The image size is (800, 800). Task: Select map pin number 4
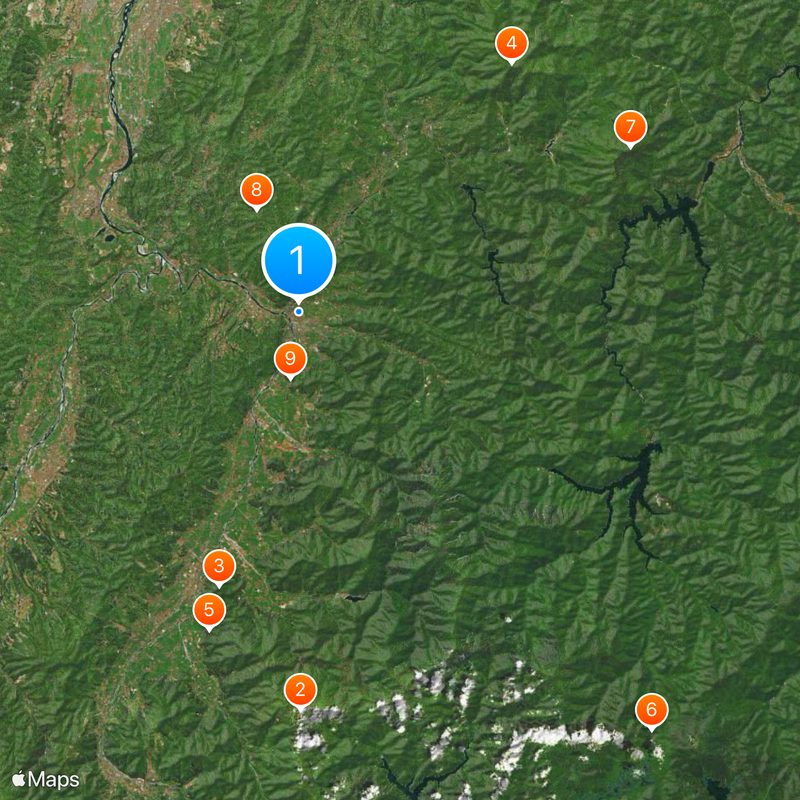pyautogui.click(x=512, y=43)
